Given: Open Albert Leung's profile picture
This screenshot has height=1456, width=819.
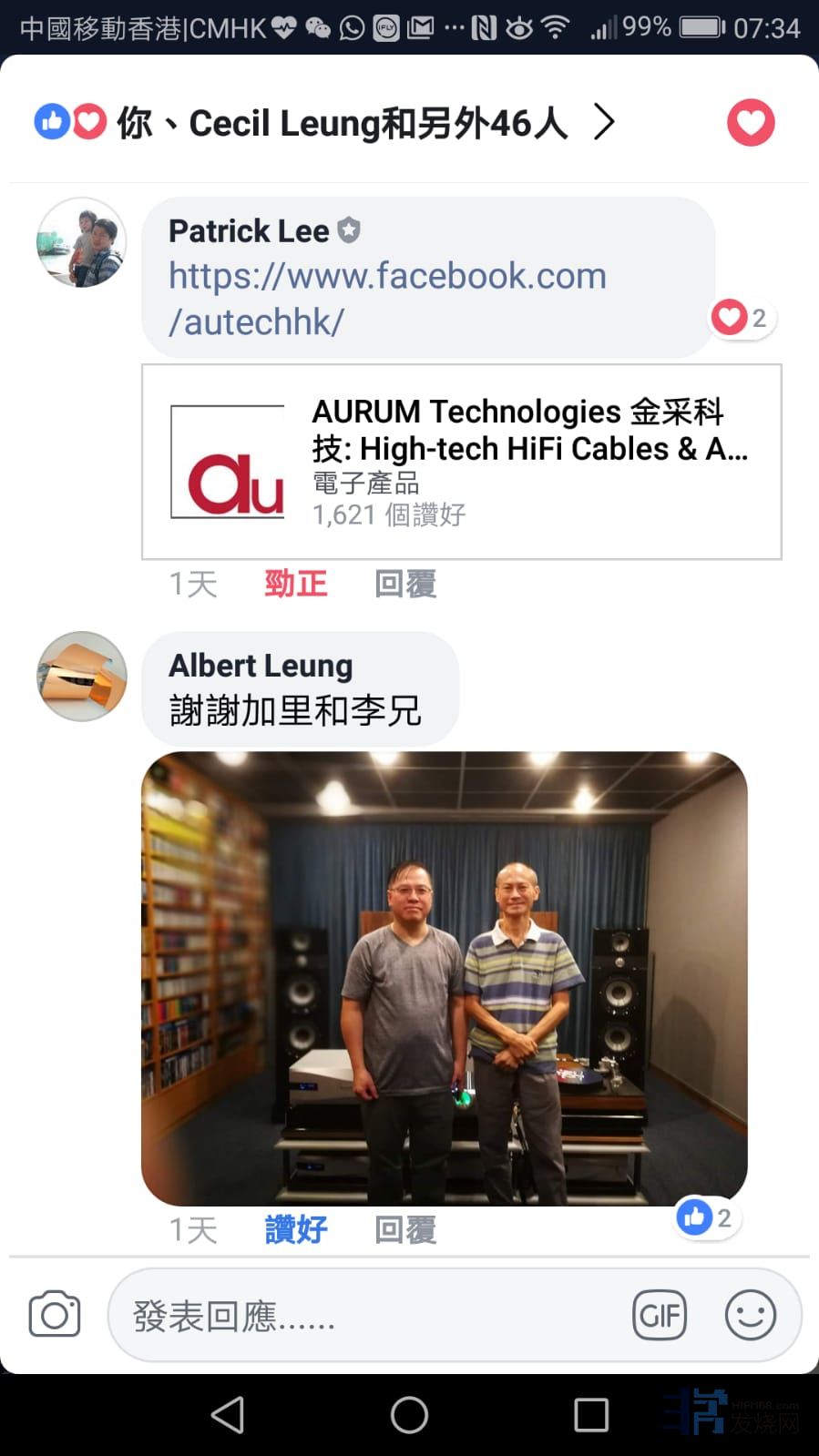Looking at the screenshot, I should 82,677.
